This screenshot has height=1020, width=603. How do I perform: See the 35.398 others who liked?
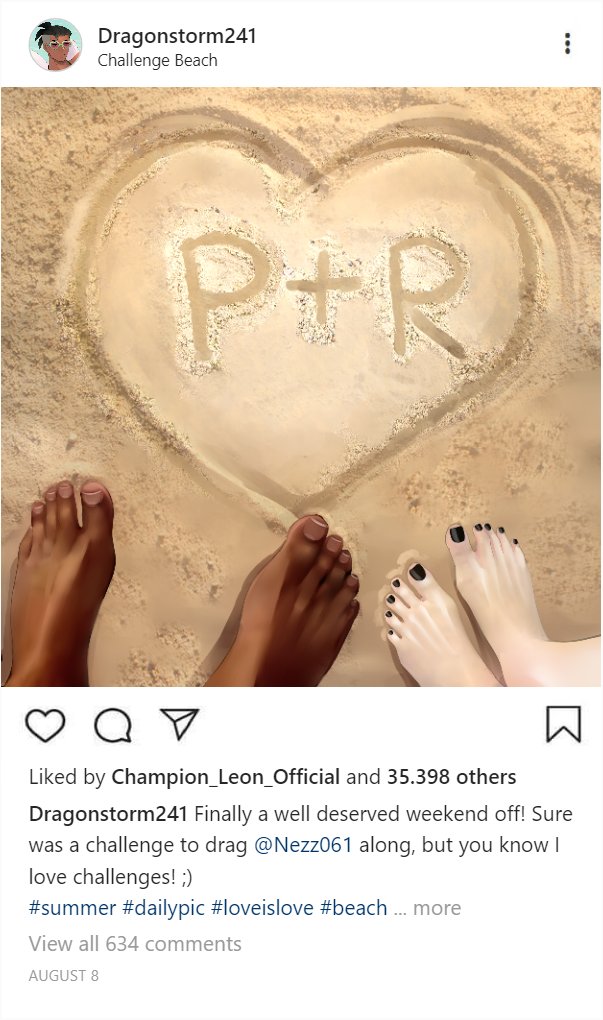(451, 777)
